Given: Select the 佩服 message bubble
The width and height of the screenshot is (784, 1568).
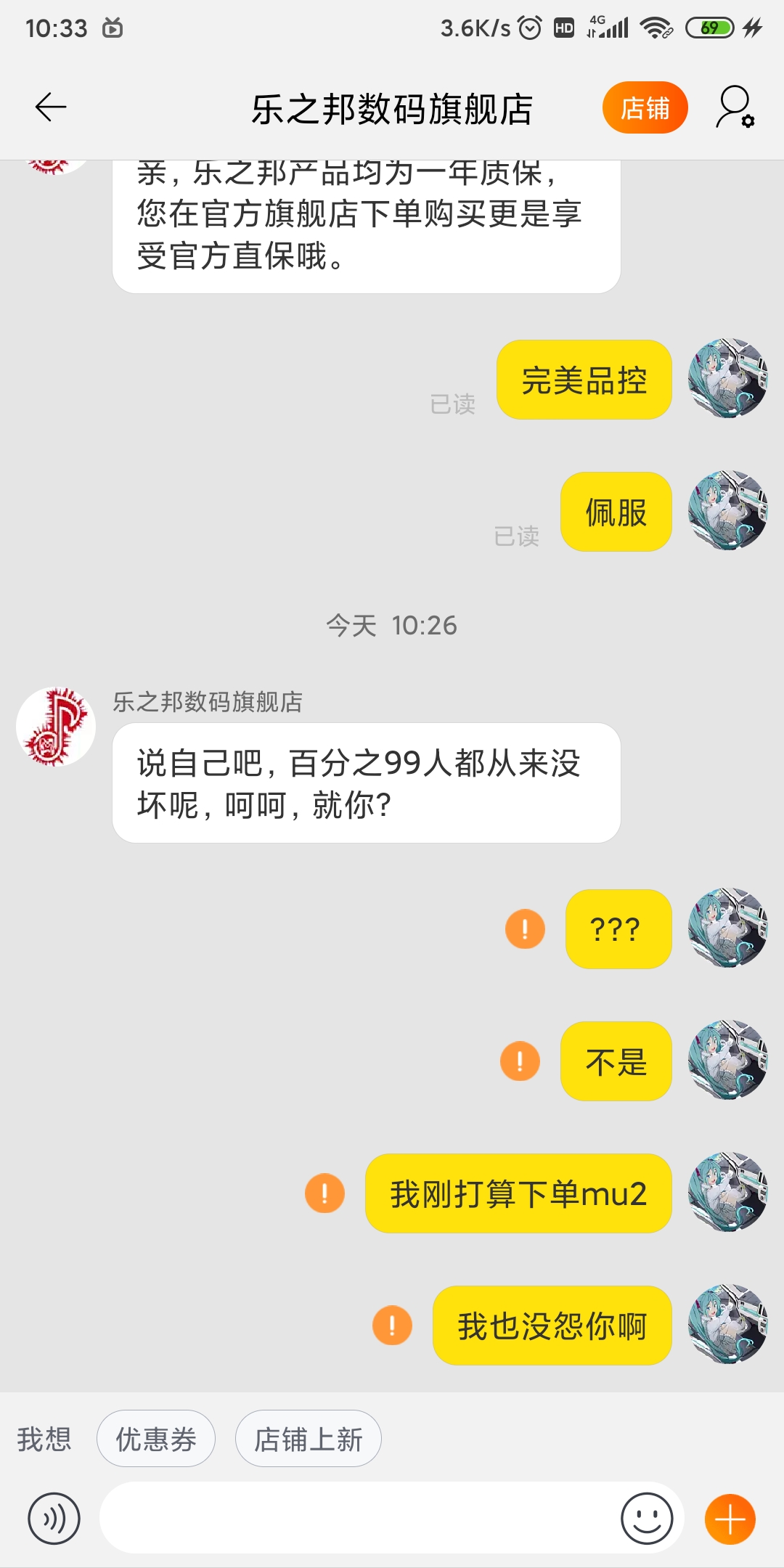Looking at the screenshot, I should 615,510.
